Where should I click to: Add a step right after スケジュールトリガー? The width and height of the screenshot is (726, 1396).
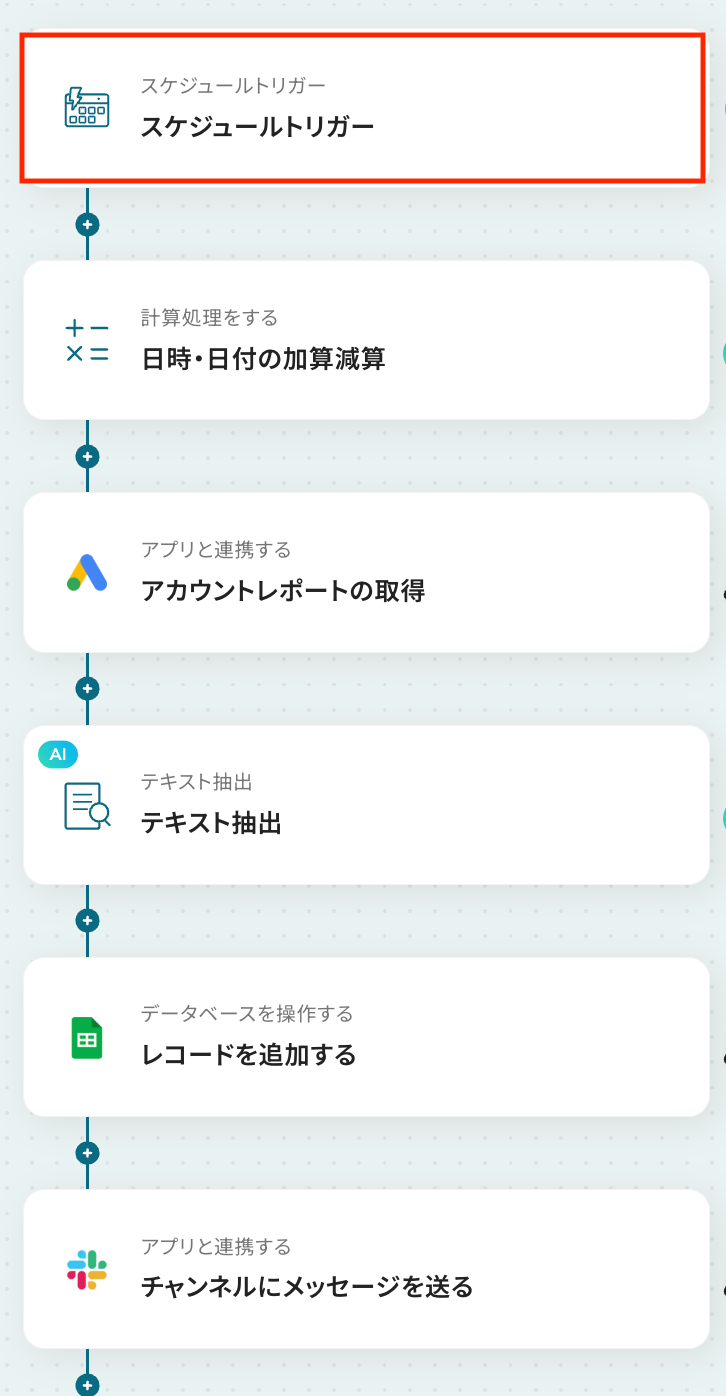point(88,224)
